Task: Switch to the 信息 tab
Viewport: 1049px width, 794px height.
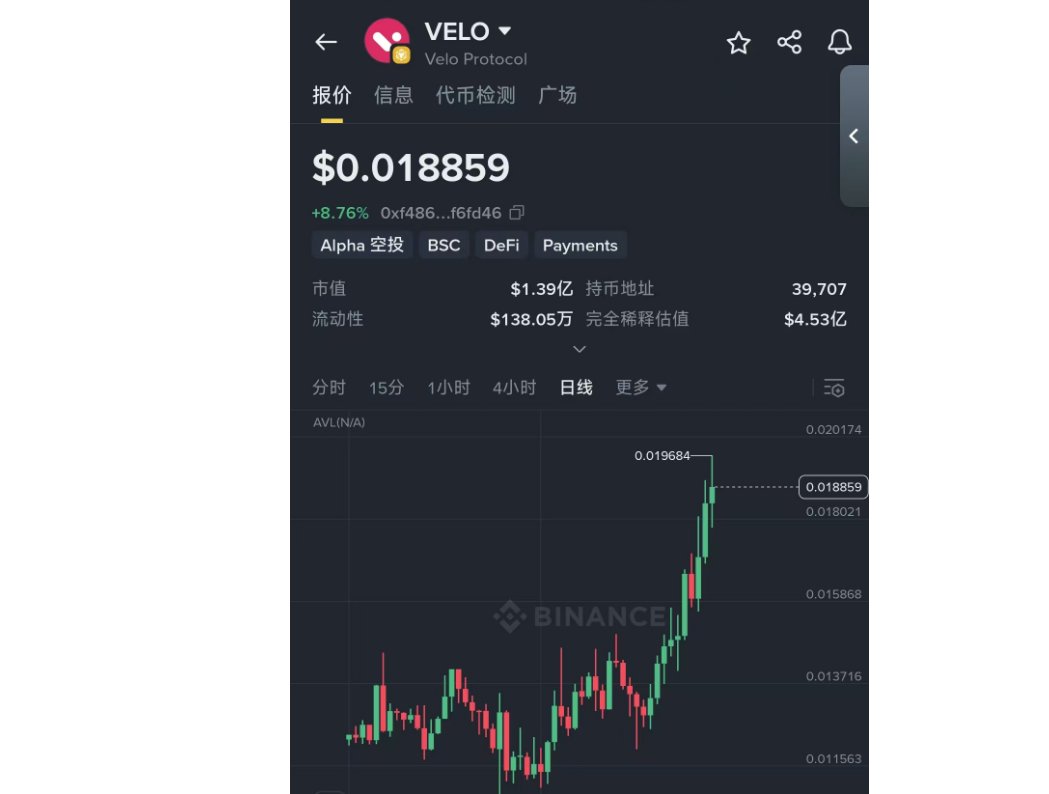Action: (x=393, y=96)
